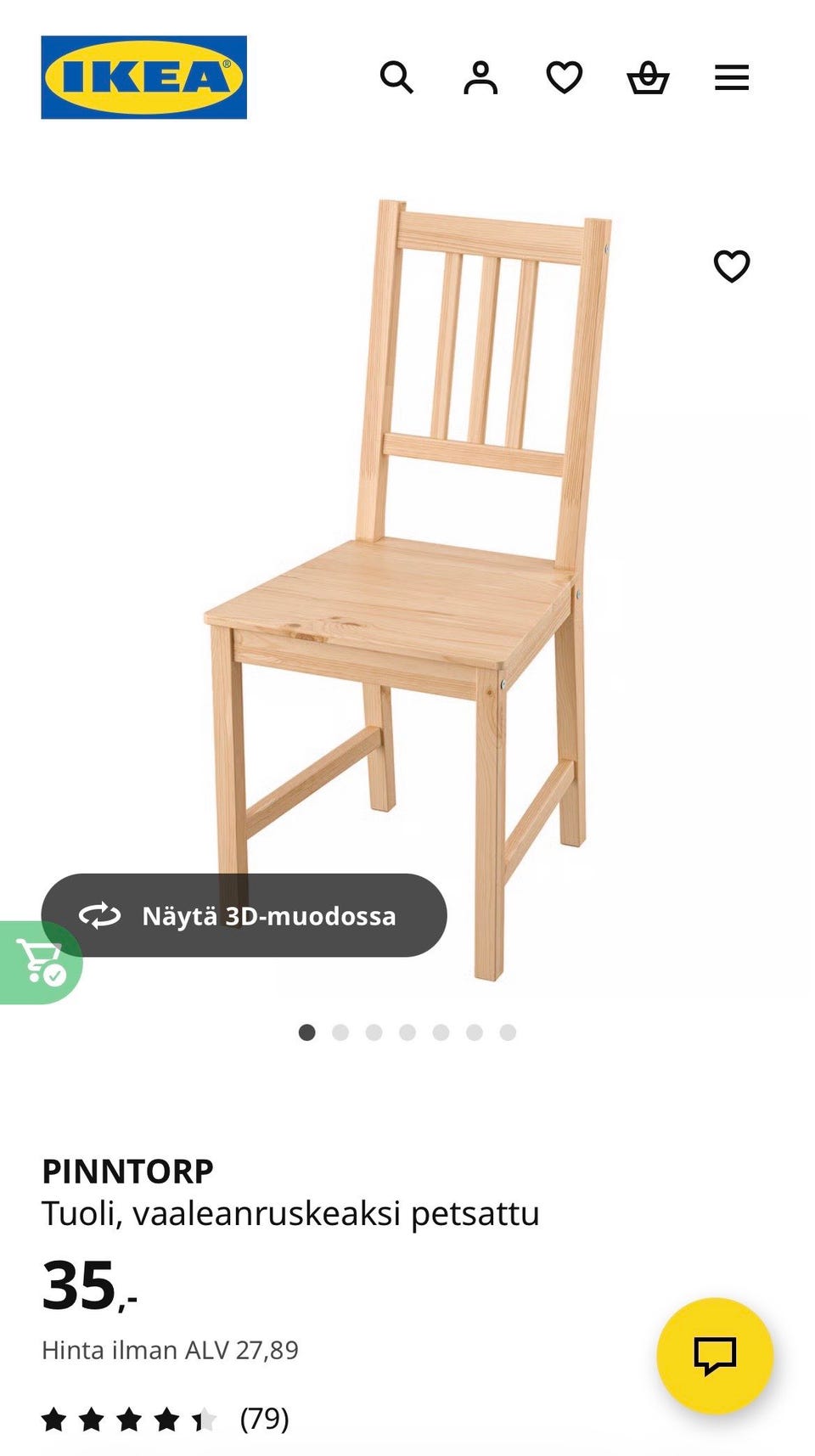Open the favorites list in header

564,77
